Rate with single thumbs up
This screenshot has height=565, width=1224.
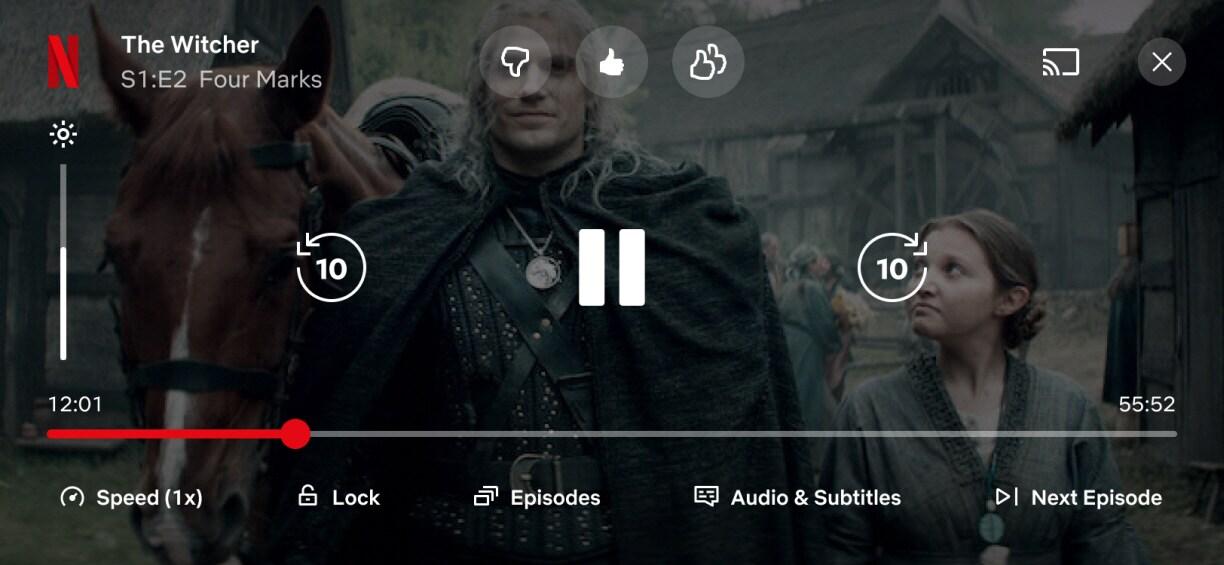pos(612,62)
